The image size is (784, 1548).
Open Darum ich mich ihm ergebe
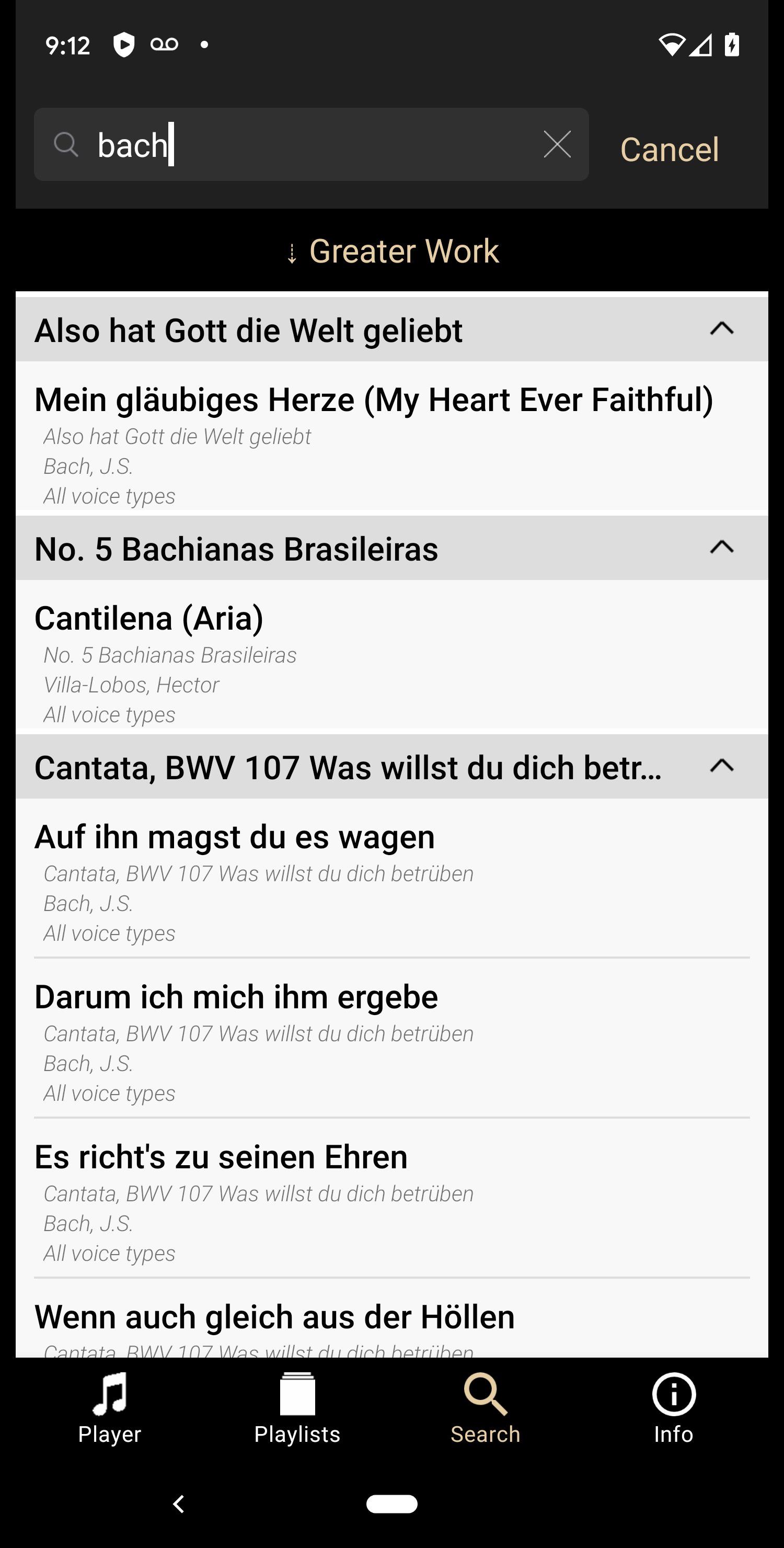(391, 1039)
